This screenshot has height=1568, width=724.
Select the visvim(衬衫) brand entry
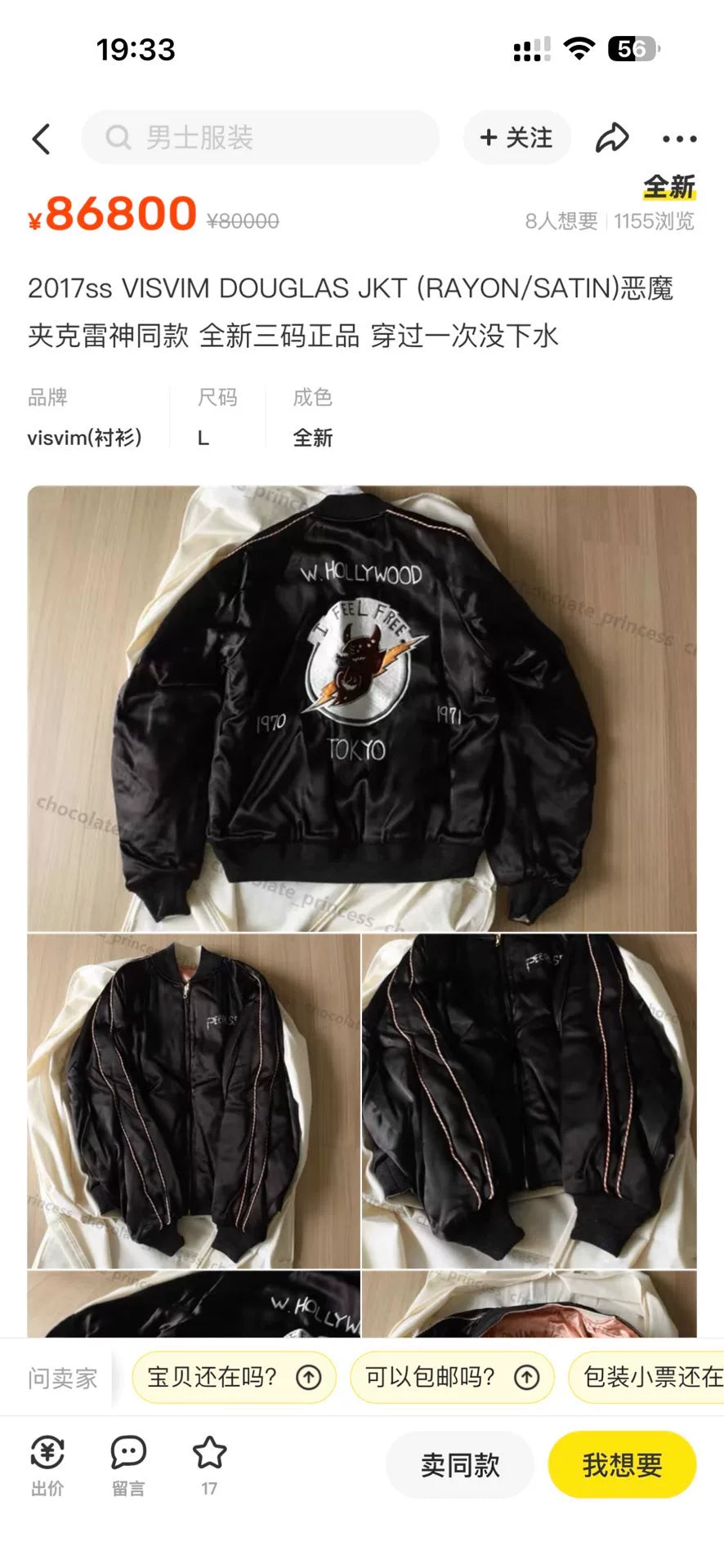tap(86, 438)
